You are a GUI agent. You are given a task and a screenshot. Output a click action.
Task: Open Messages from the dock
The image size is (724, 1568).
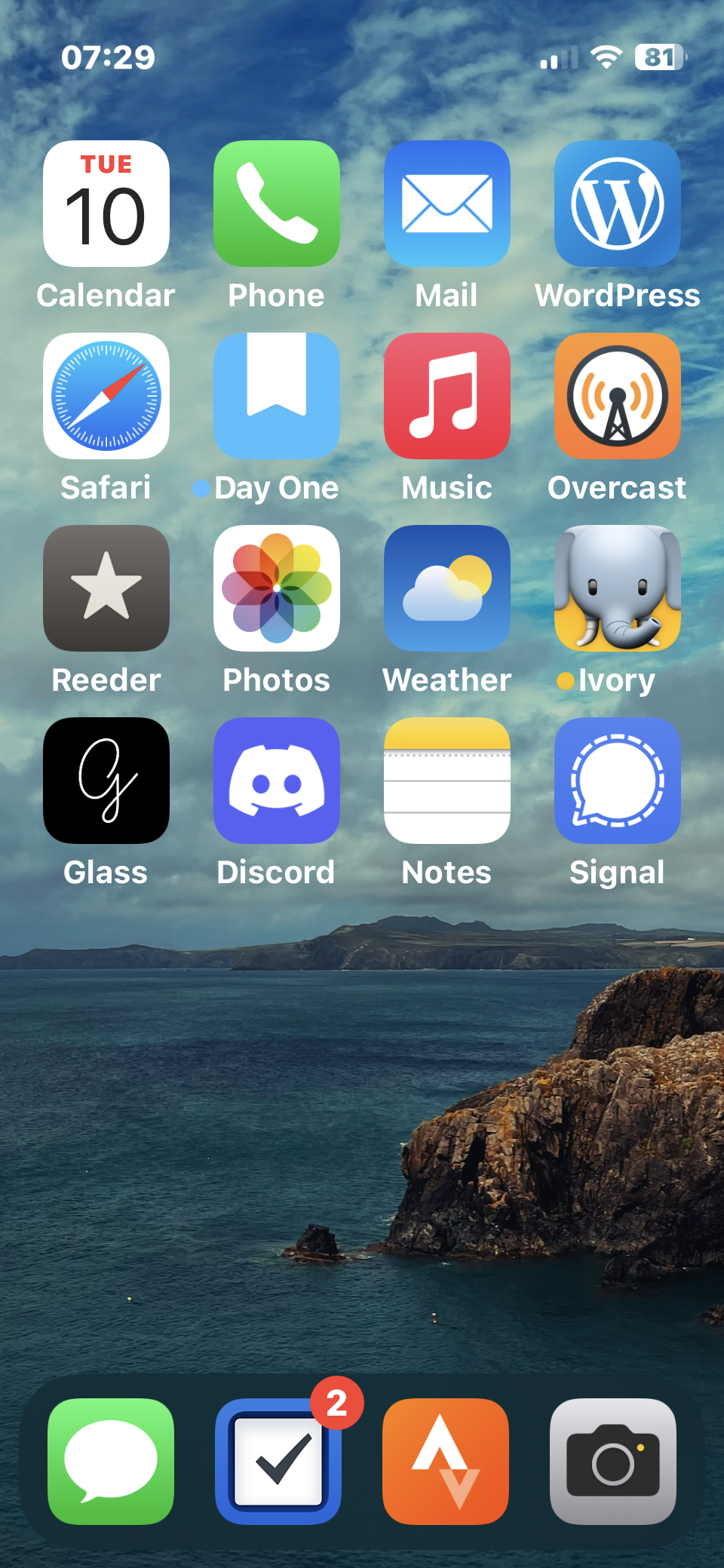111,1462
